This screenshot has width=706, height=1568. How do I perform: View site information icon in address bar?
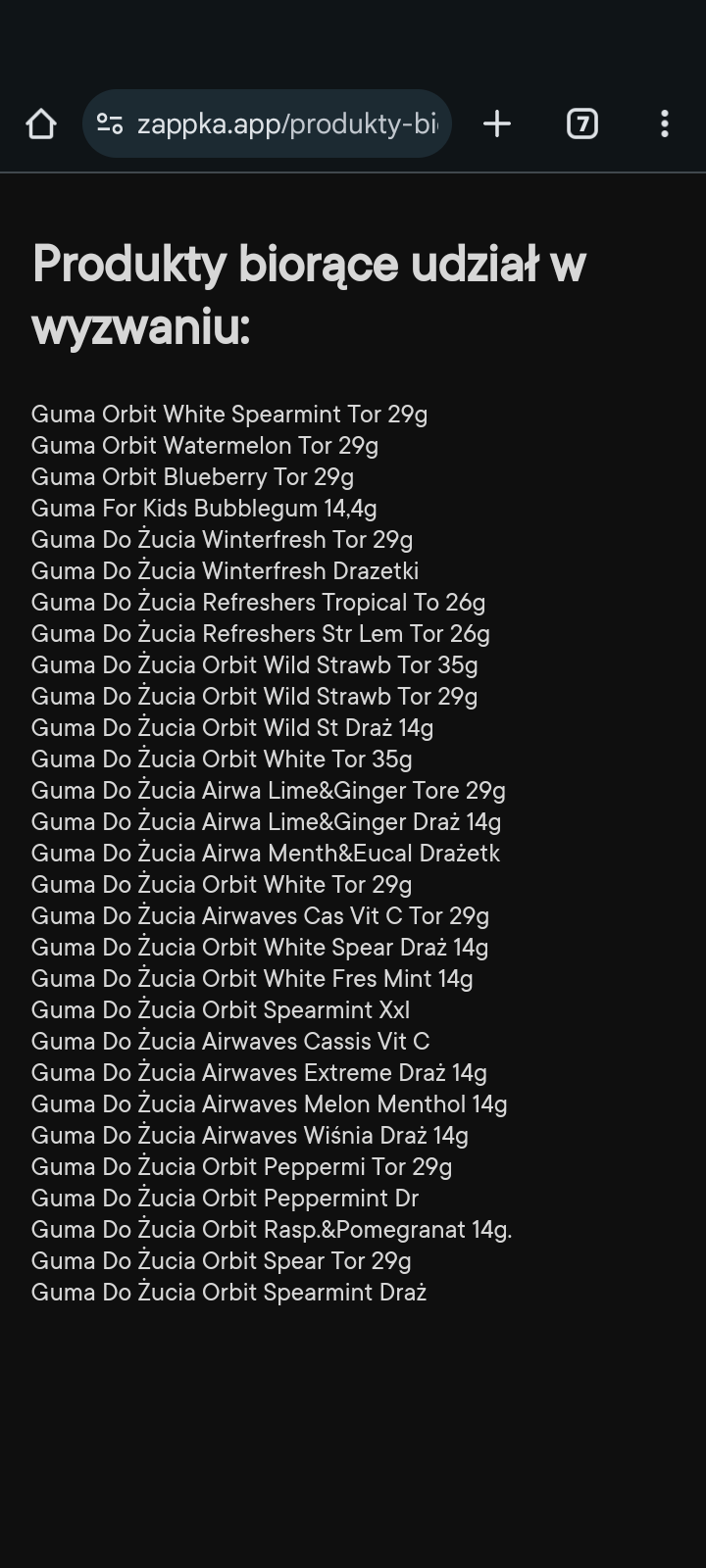click(110, 123)
